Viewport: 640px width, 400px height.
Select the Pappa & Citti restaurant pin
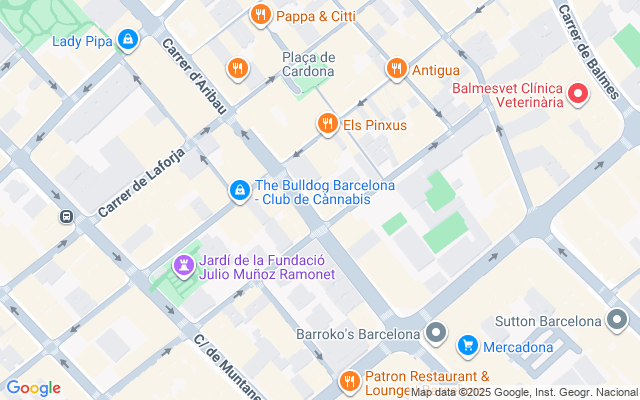coord(260,15)
